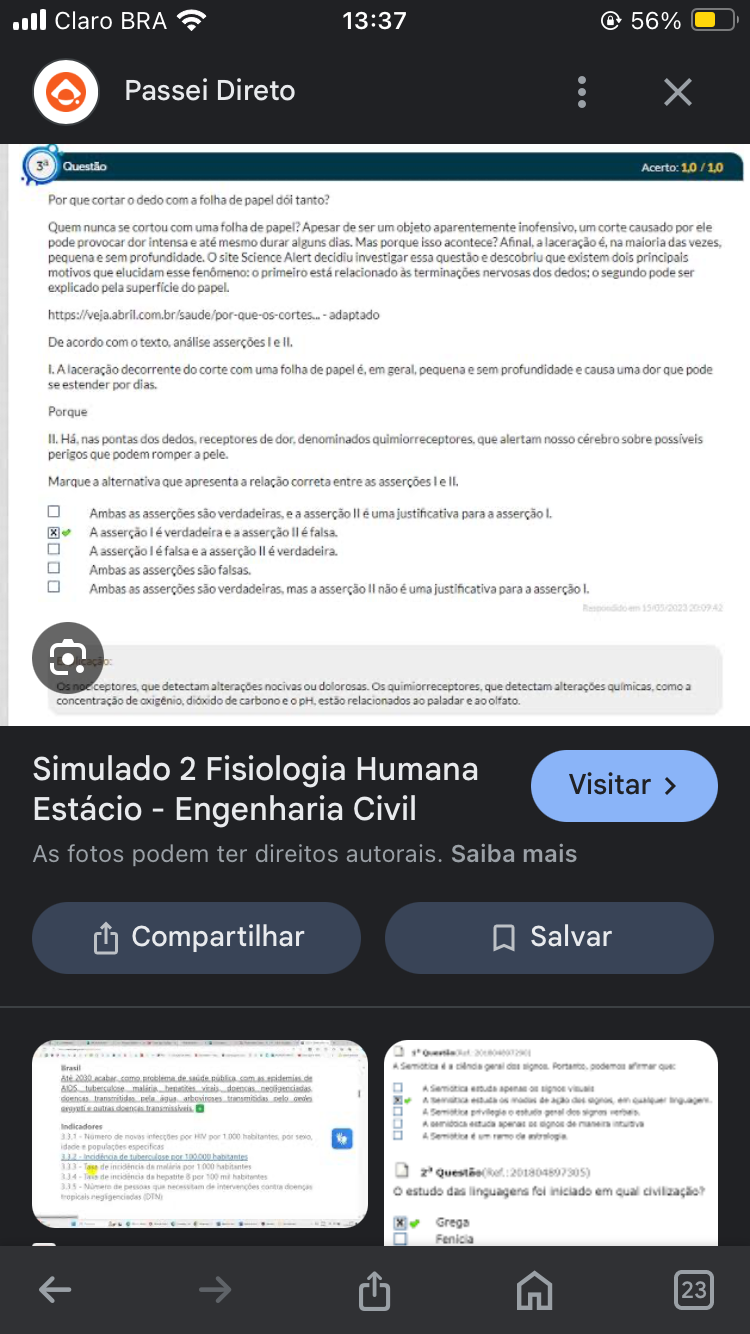750x1334 pixels.
Task: Close the image viewer
Action: click(677, 92)
